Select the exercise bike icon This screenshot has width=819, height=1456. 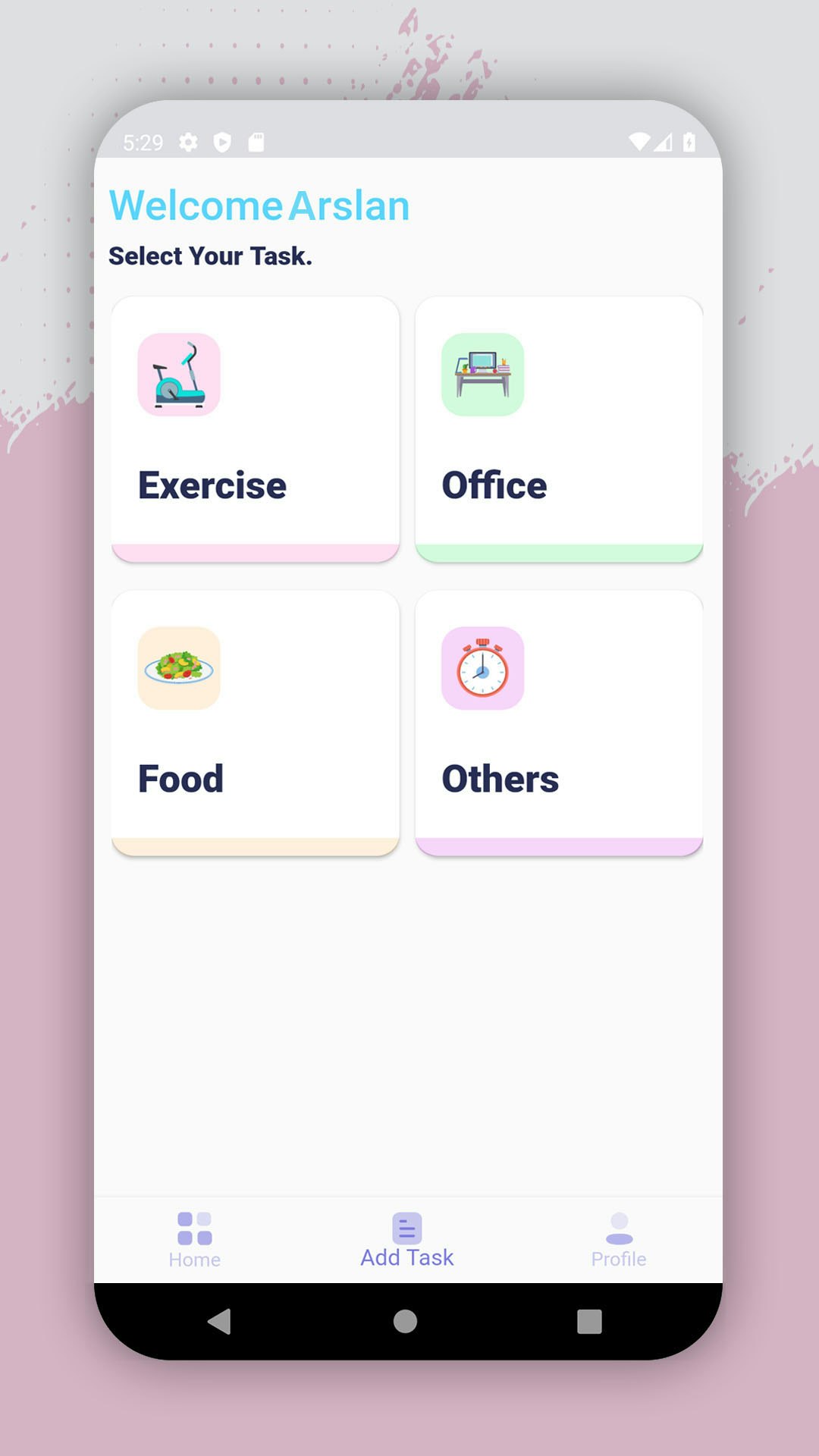(x=178, y=375)
